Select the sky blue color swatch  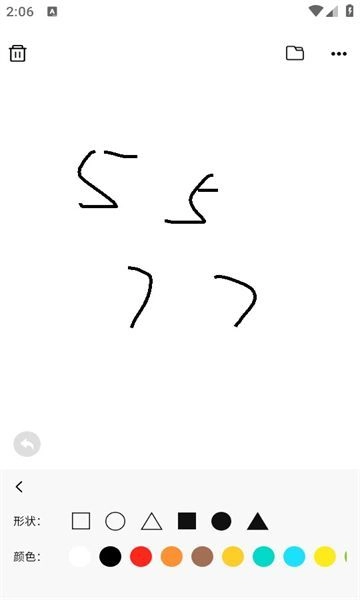coord(294,556)
